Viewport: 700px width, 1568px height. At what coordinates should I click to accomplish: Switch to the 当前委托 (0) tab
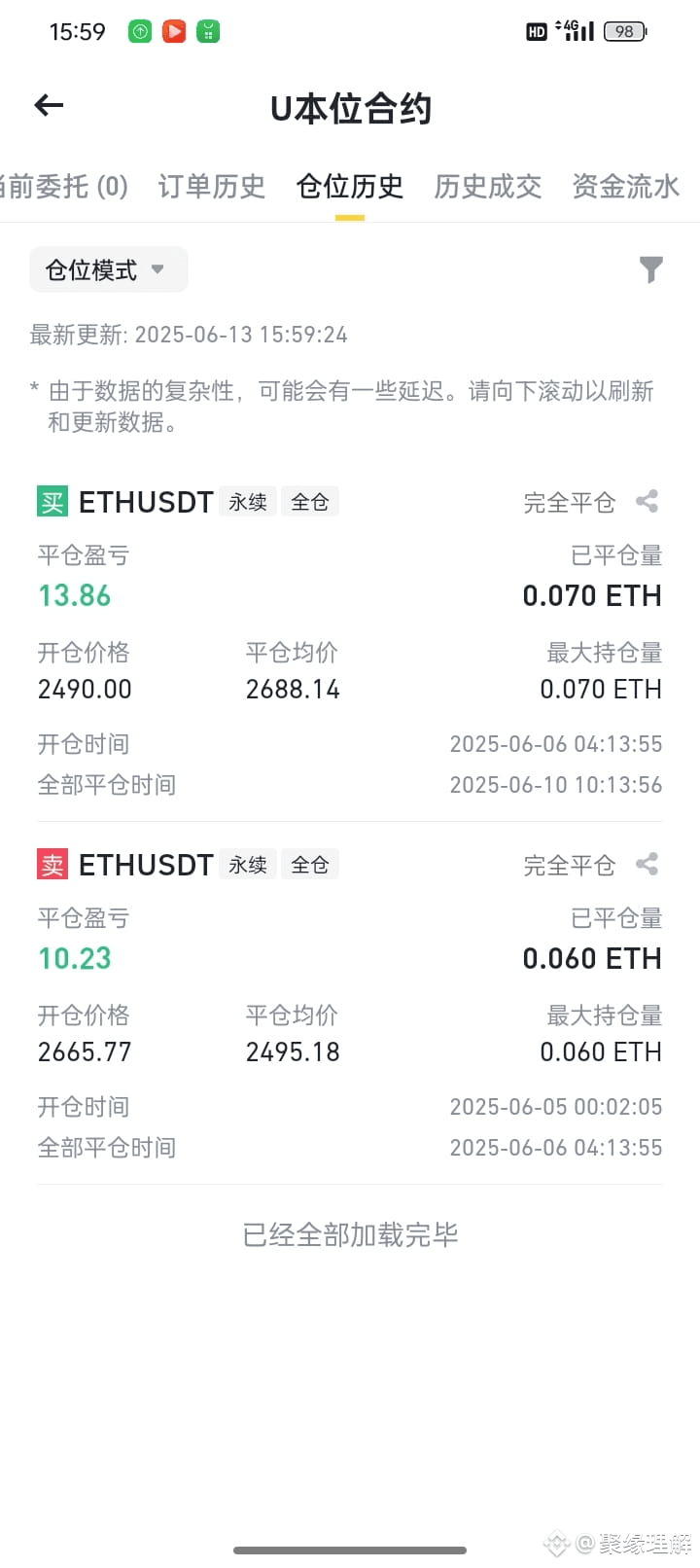[x=64, y=186]
